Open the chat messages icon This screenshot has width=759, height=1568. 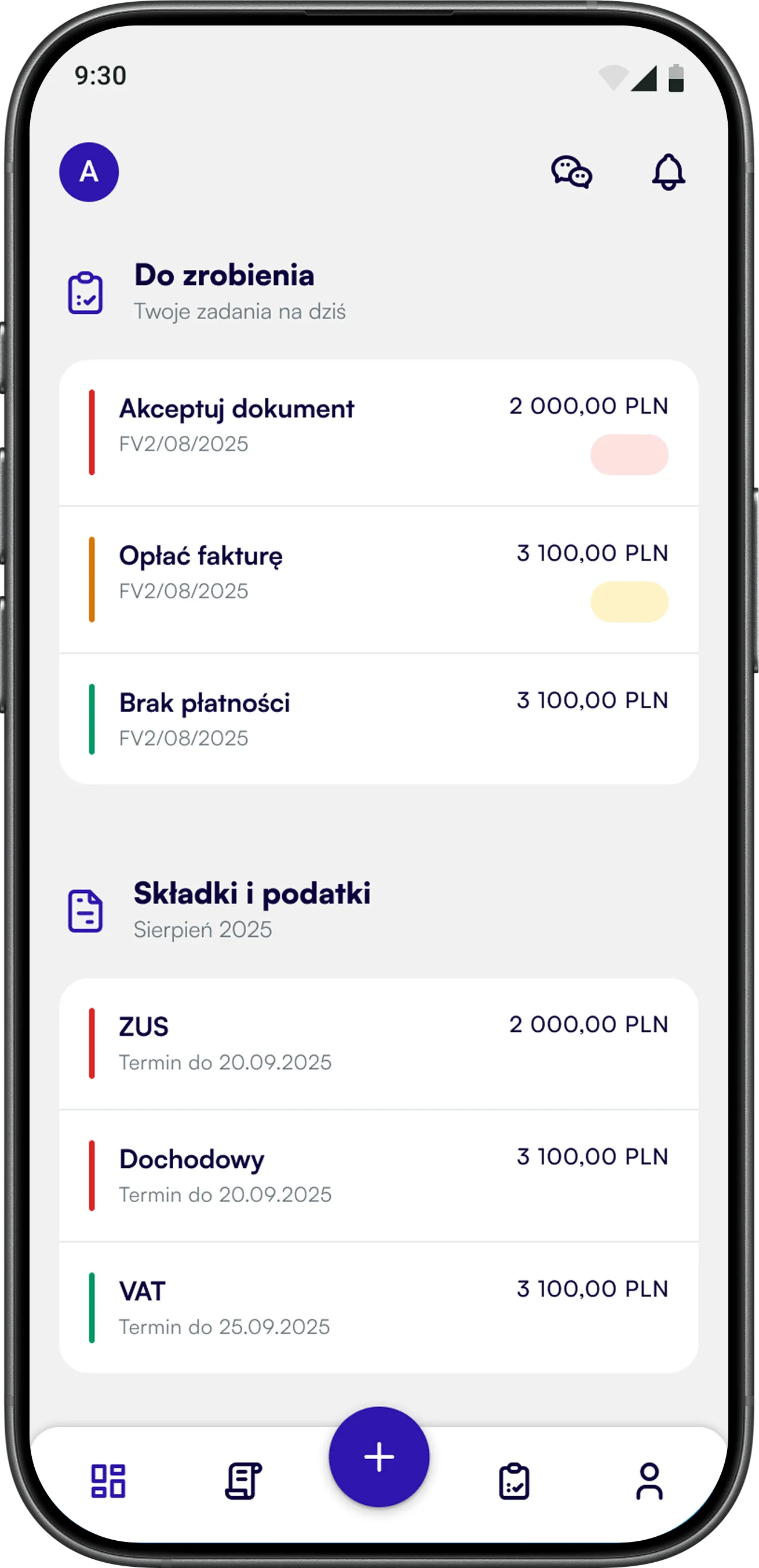[571, 173]
